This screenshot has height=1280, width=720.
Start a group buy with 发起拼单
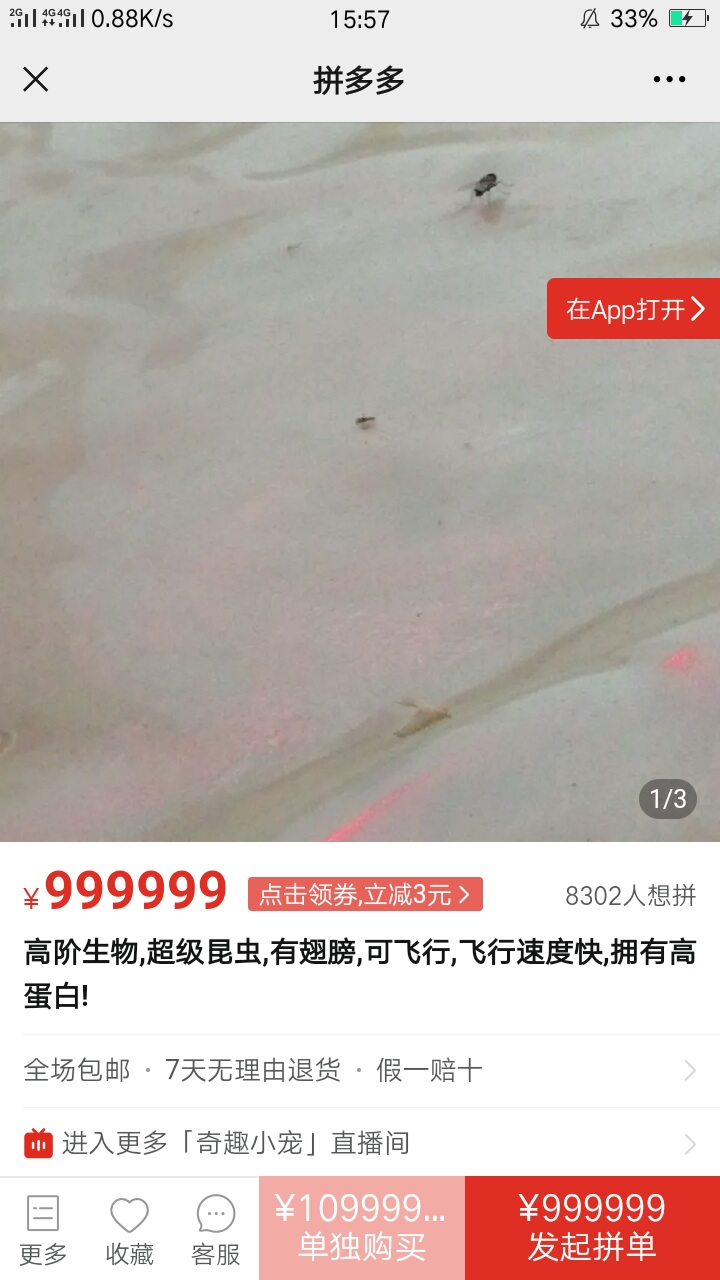pyautogui.click(x=592, y=1228)
